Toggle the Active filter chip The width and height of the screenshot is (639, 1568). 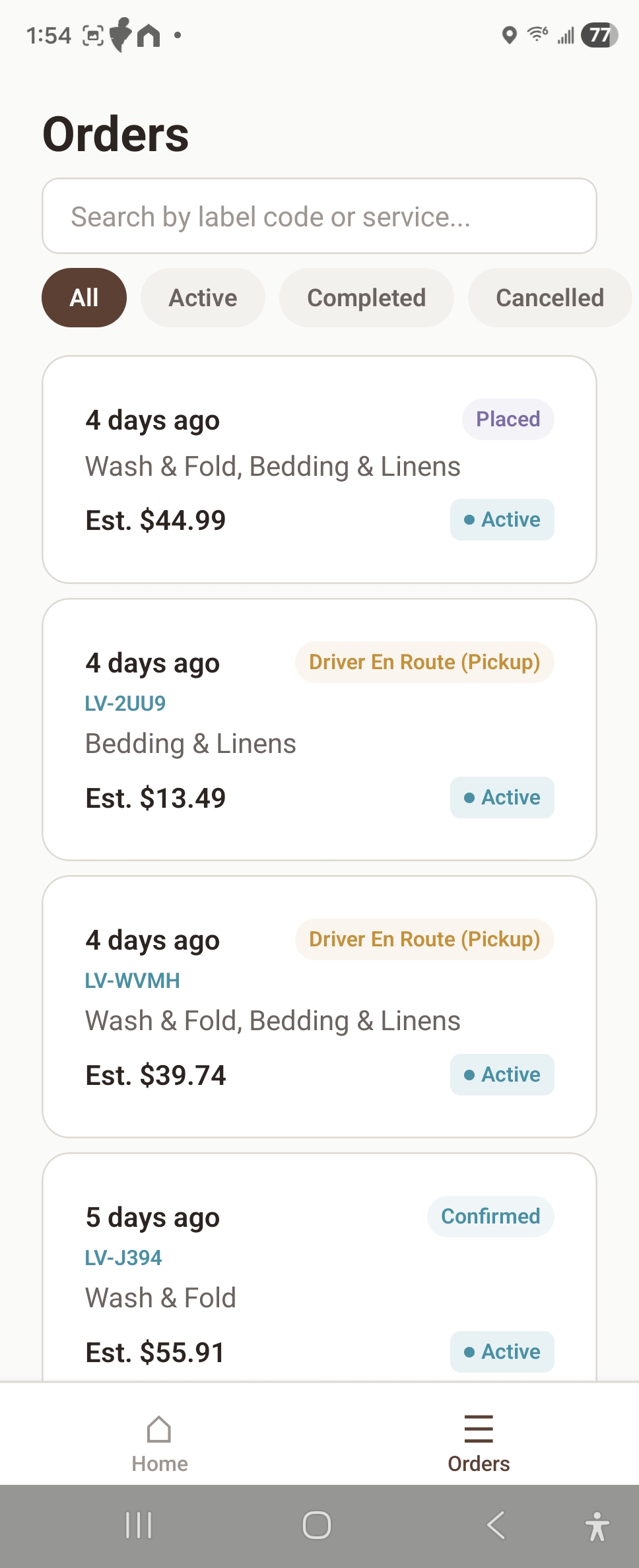coord(202,298)
